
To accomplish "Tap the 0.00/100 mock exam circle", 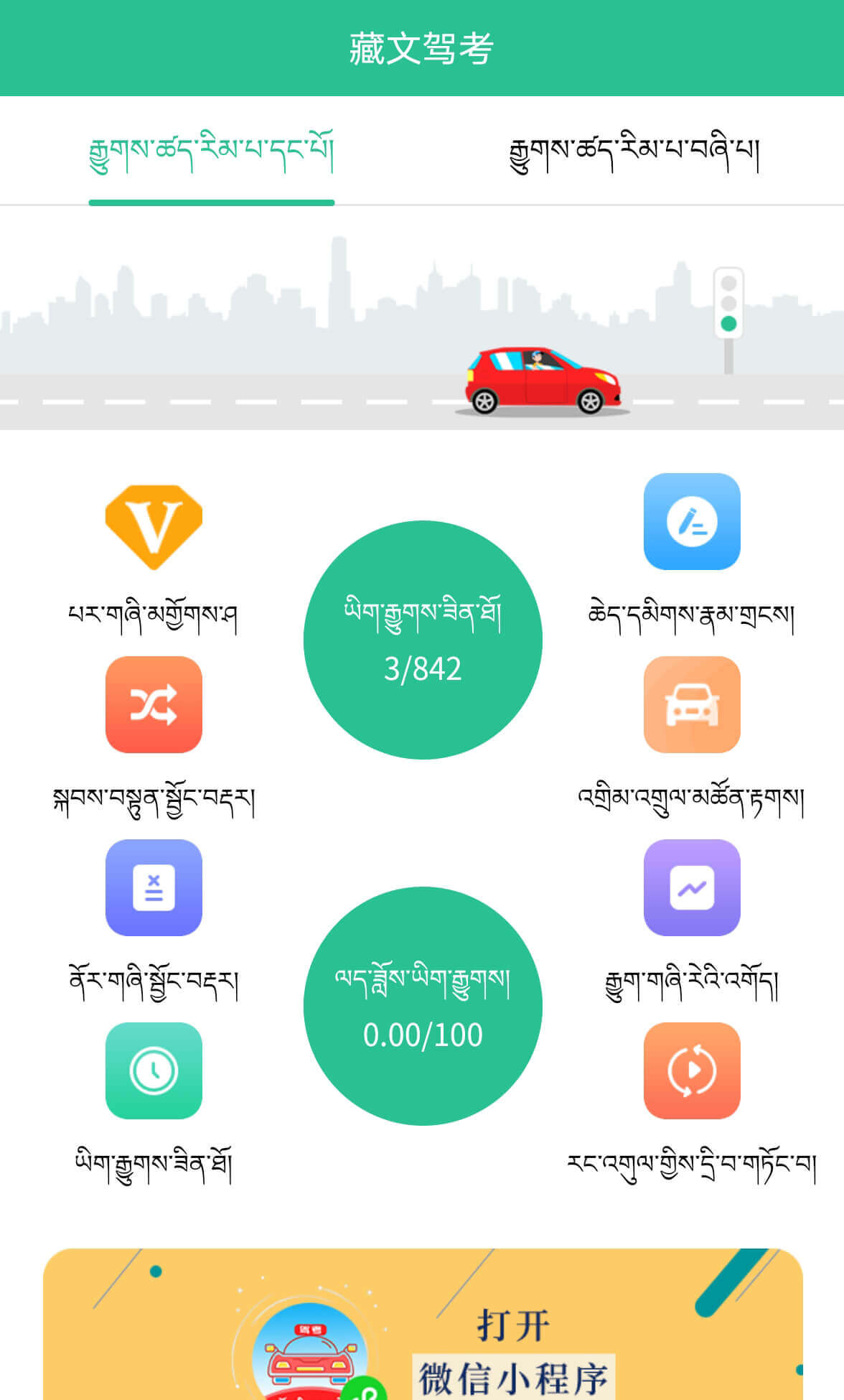I will coord(423,1006).
